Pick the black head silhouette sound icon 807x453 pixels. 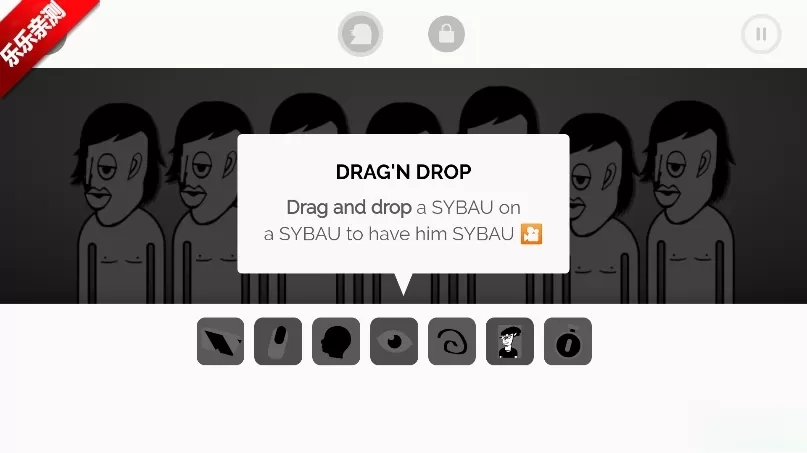tap(336, 342)
